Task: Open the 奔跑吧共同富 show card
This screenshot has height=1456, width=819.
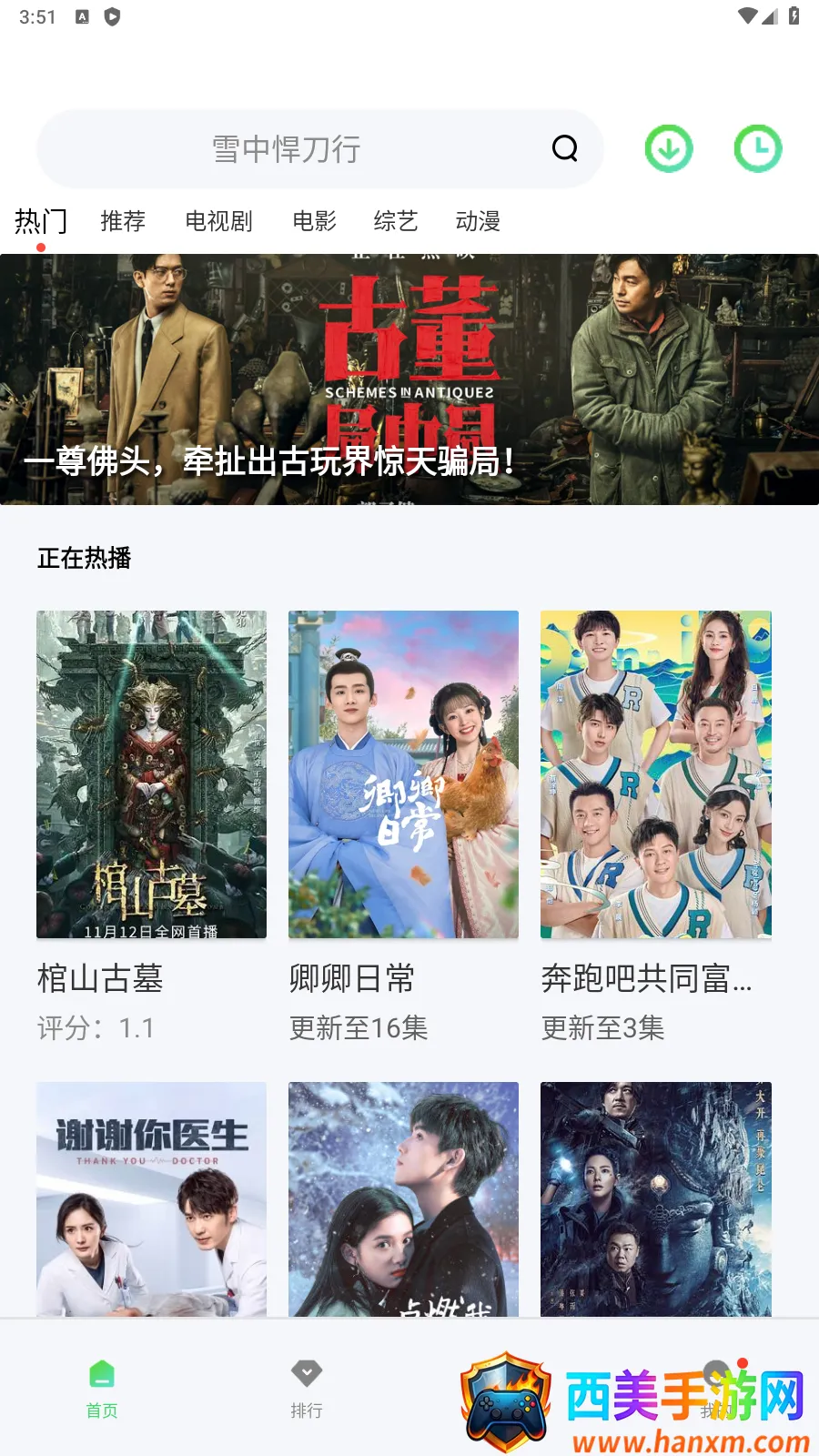Action: tap(655, 774)
